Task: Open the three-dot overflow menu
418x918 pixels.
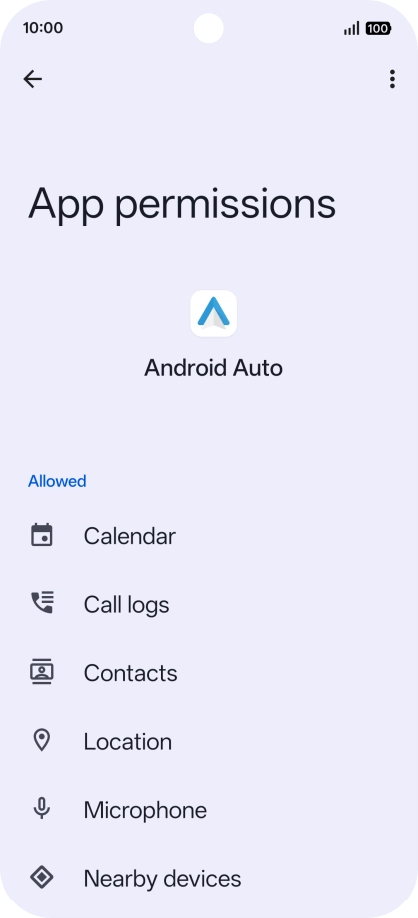Action: [392, 79]
